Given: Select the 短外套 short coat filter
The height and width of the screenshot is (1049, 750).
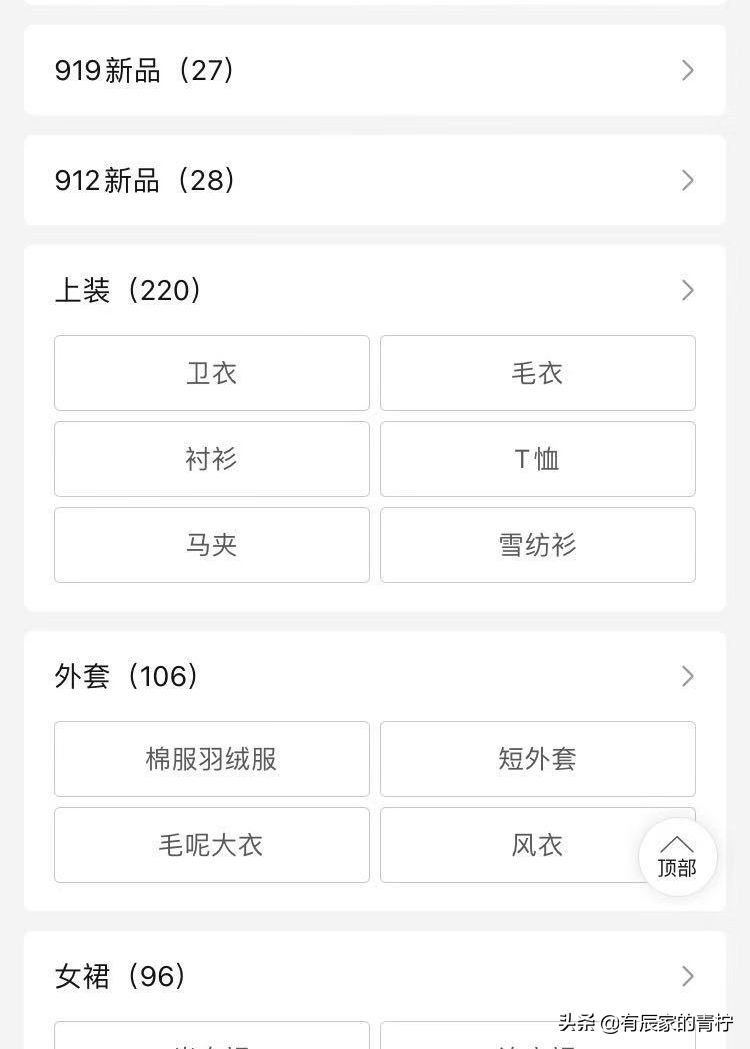Looking at the screenshot, I should pos(537,759).
